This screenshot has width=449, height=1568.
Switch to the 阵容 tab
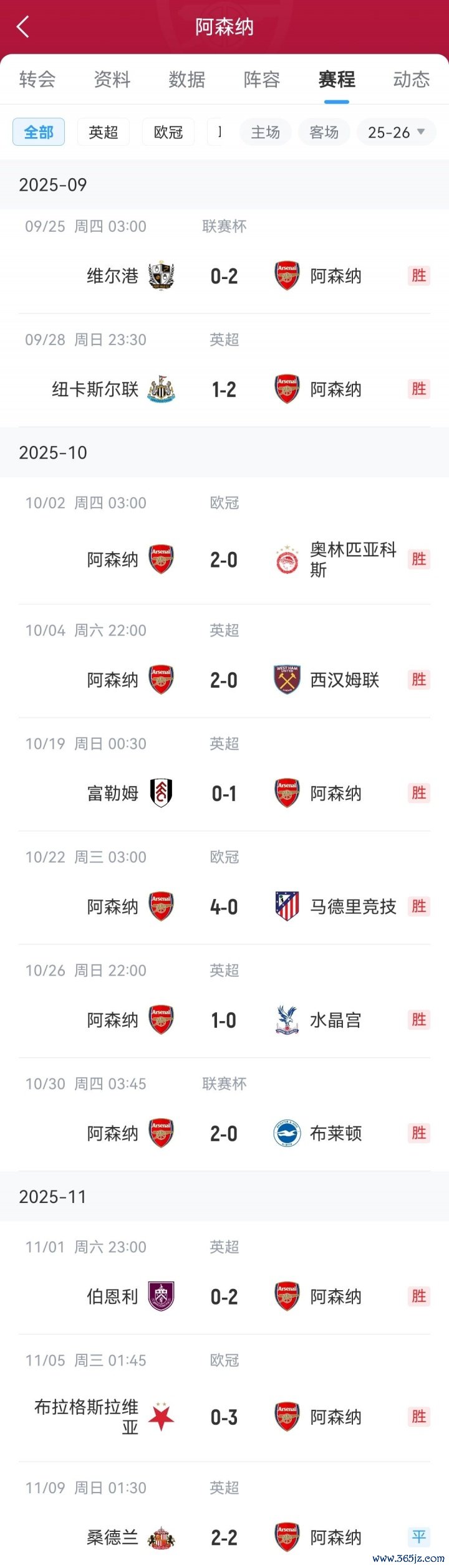[262, 80]
